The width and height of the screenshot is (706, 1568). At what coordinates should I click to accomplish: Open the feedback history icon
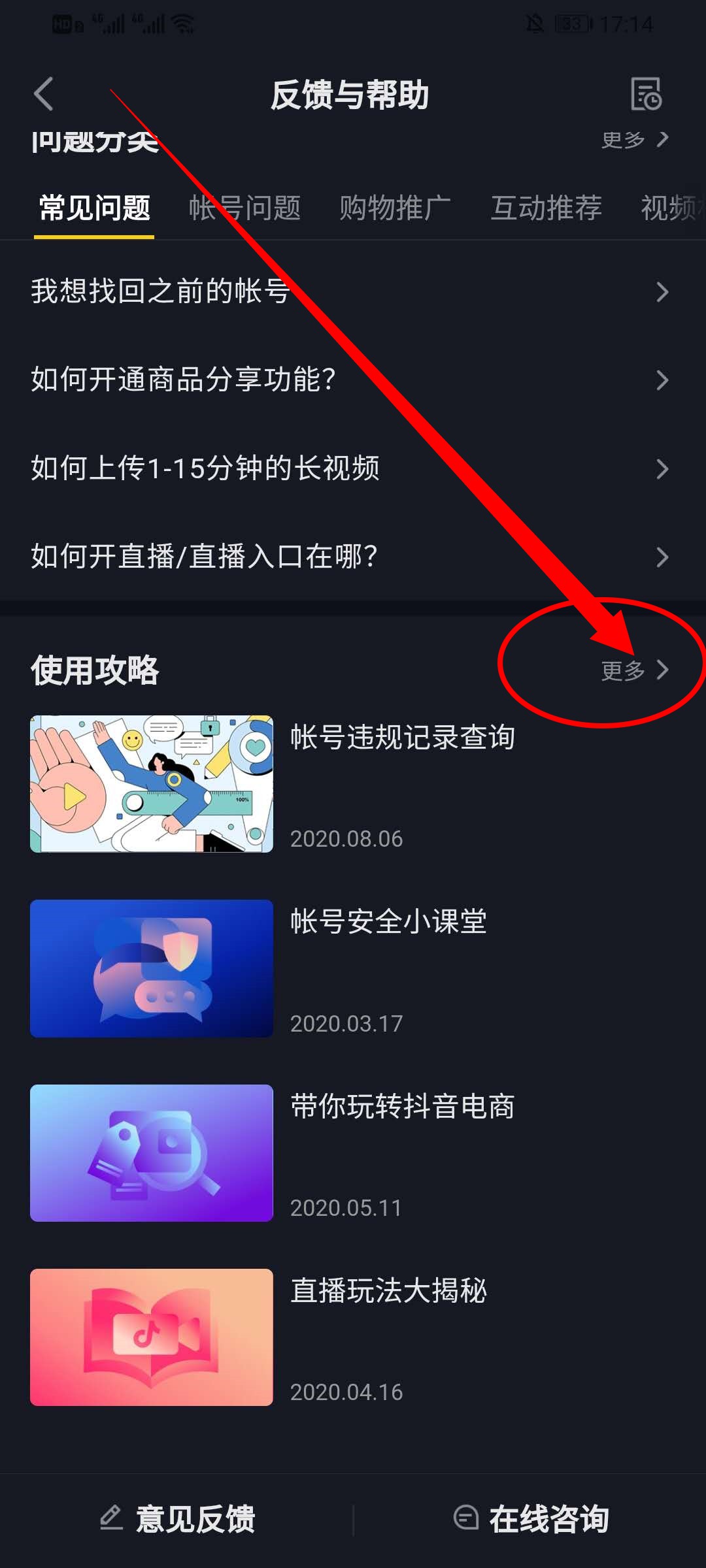(646, 94)
